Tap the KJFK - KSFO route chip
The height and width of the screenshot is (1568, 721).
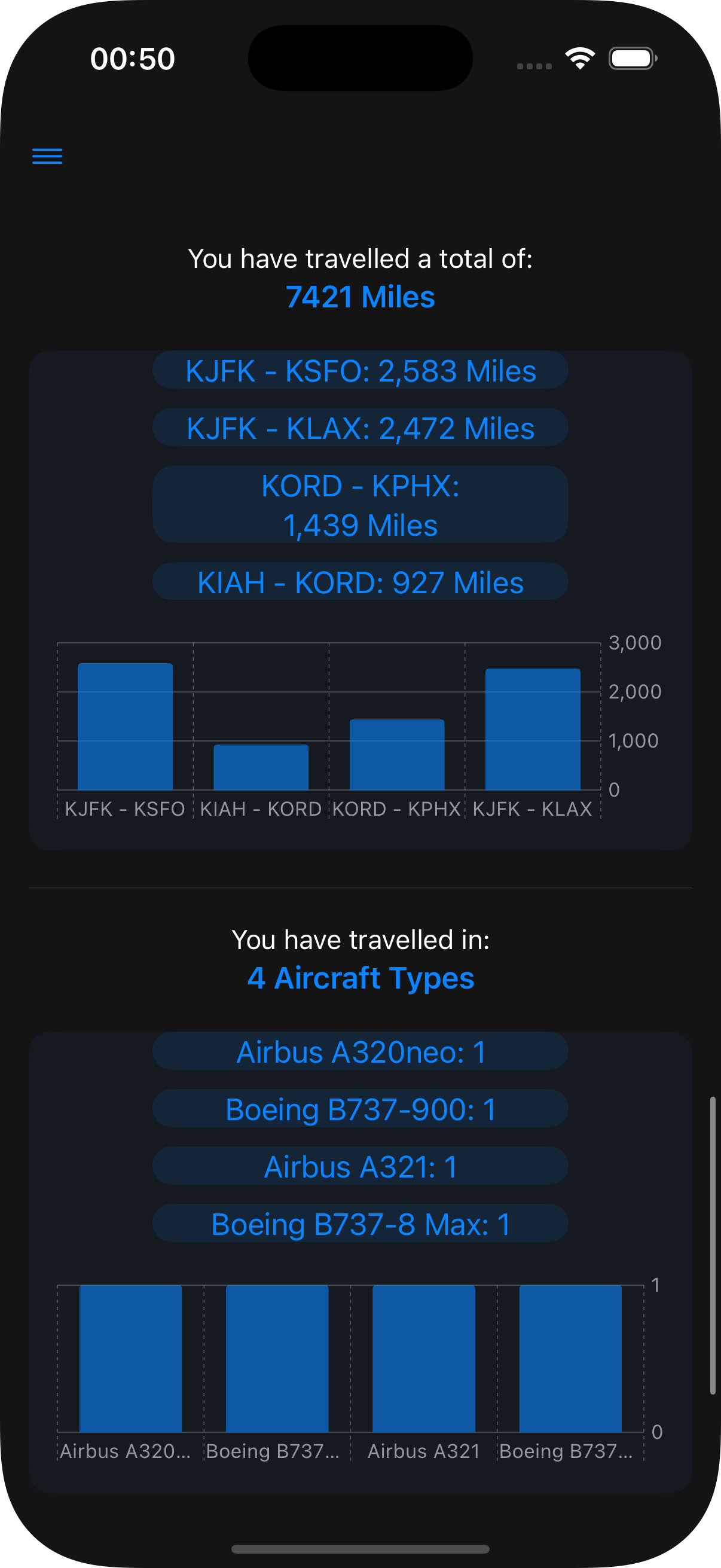[360, 370]
